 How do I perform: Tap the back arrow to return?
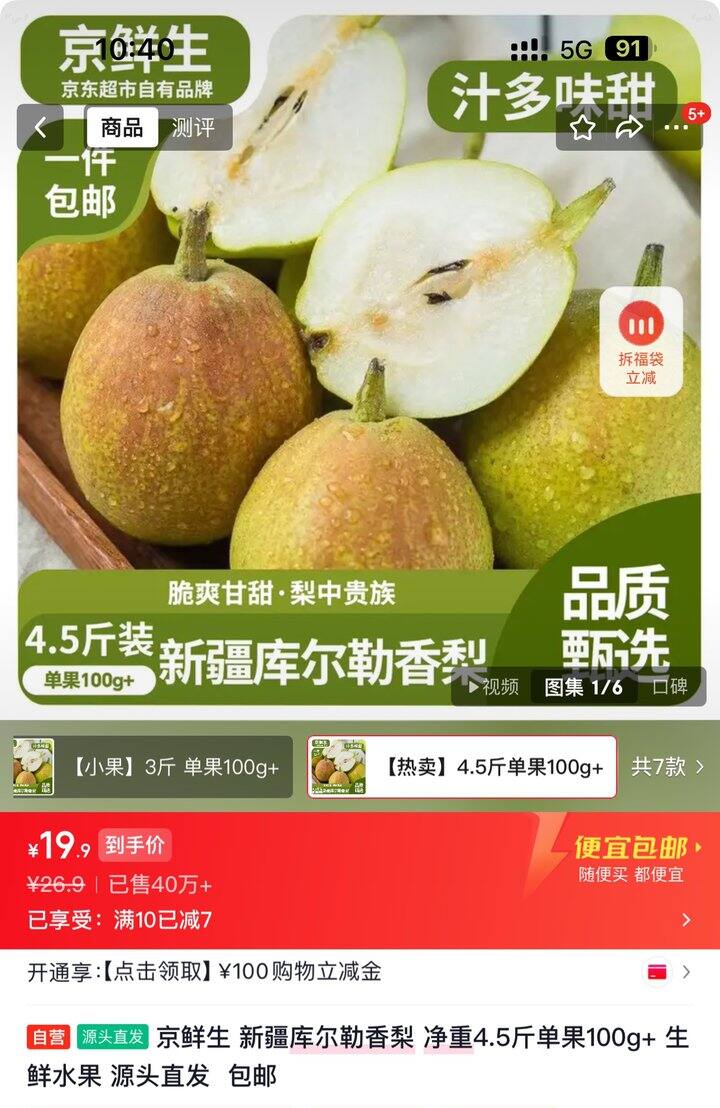click(x=40, y=128)
